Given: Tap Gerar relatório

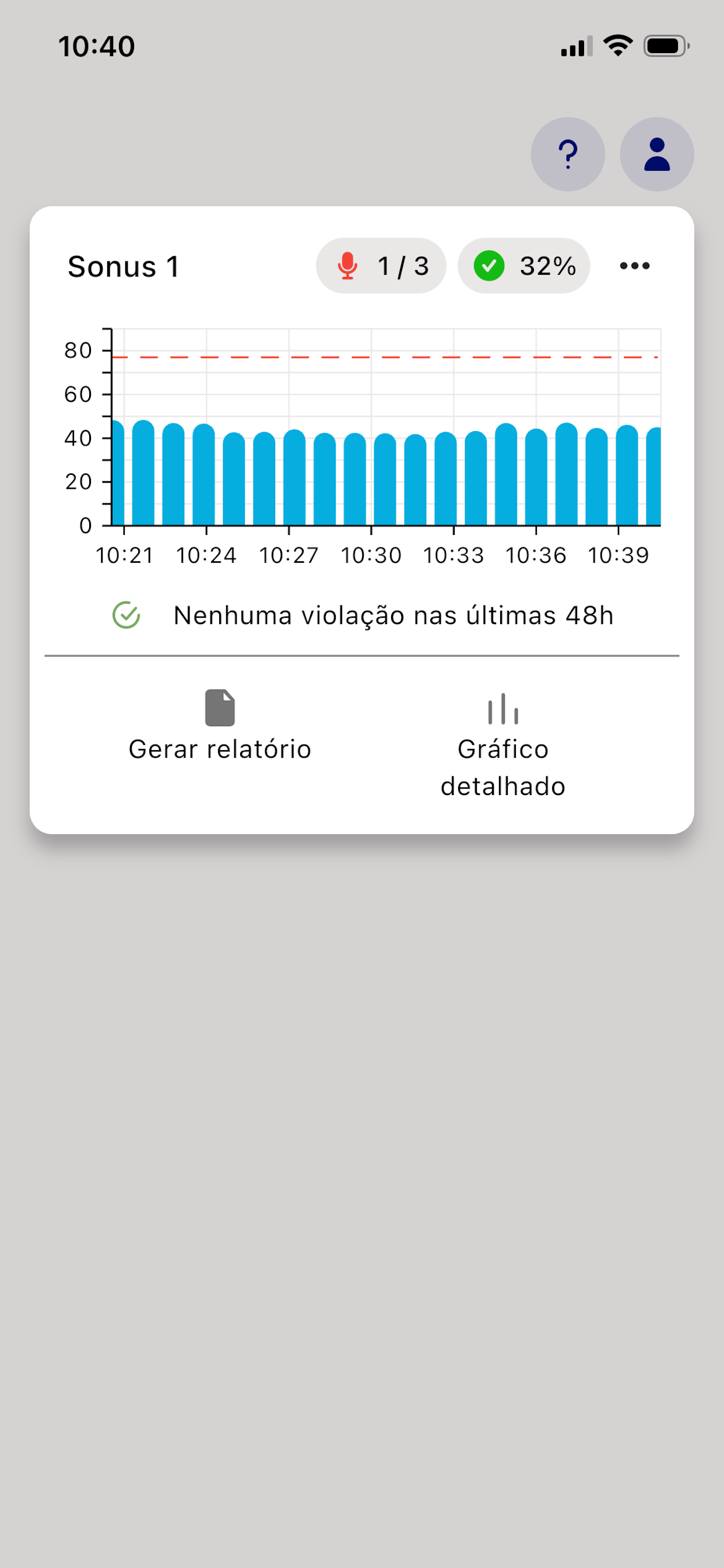Looking at the screenshot, I should 220,726.
